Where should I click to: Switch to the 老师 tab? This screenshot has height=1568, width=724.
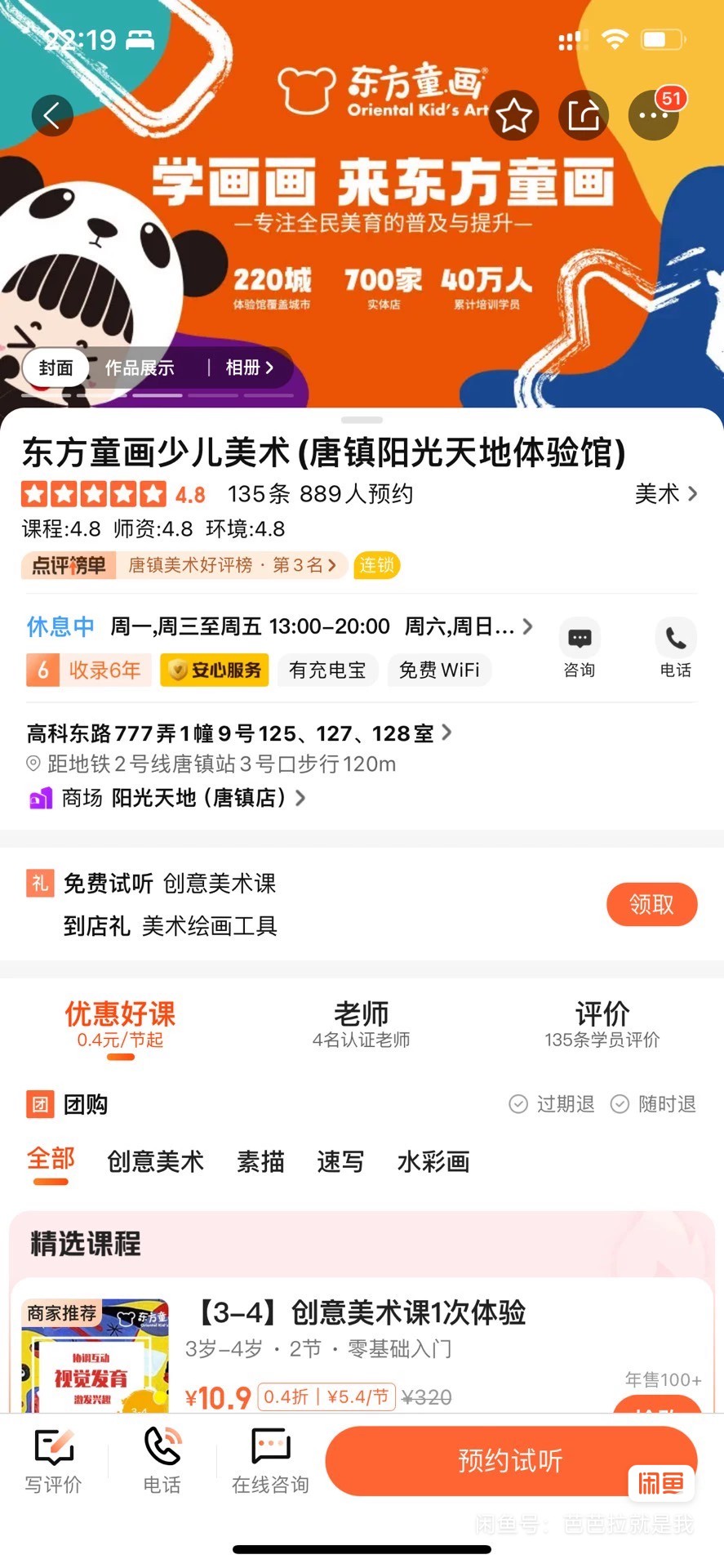tap(361, 1023)
